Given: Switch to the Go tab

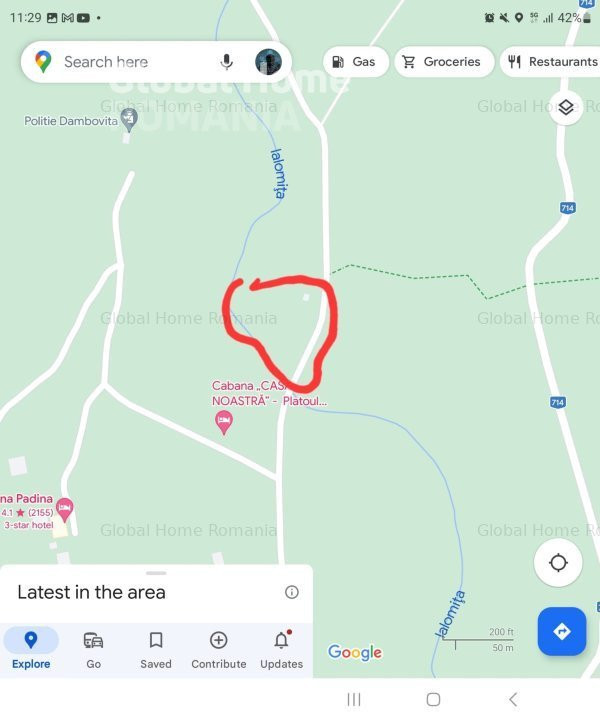Looking at the screenshot, I should tap(93, 648).
